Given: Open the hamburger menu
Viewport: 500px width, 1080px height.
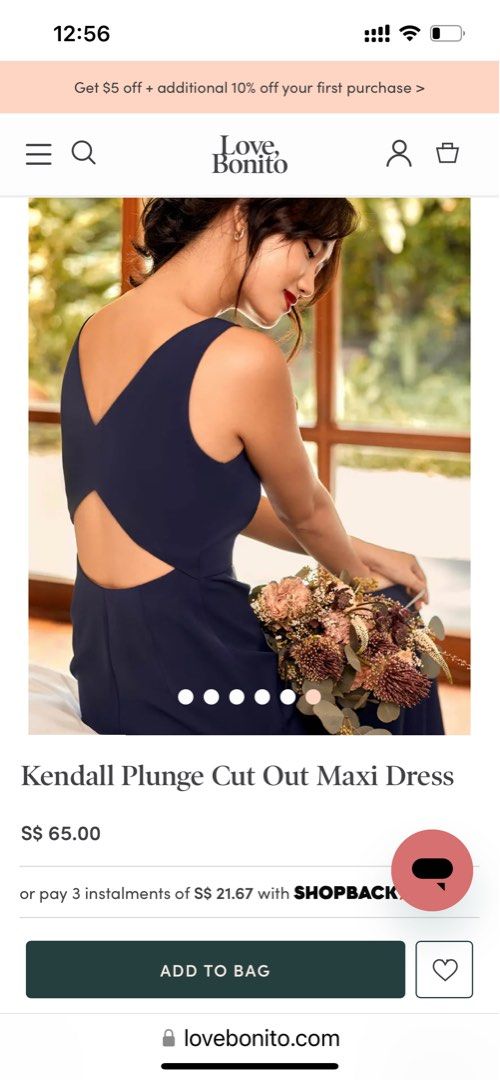Looking at the screenshot, I should (39, 154).
